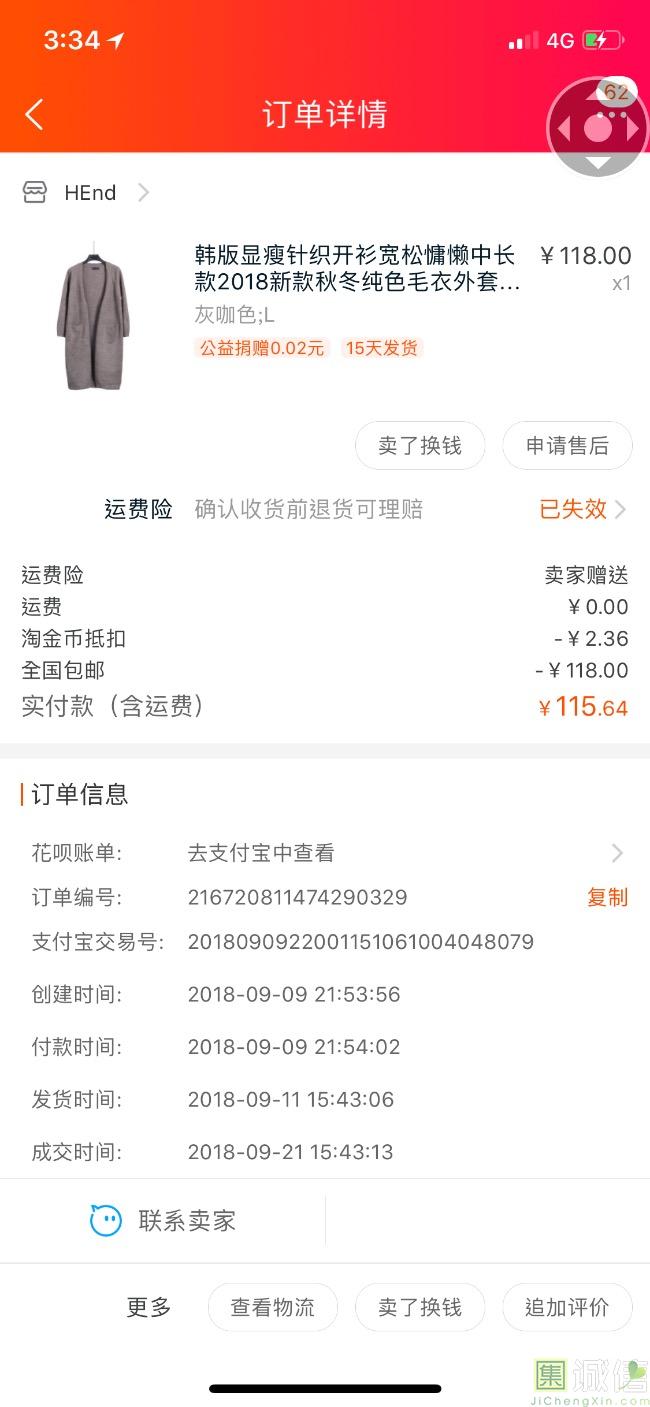Add a follow-up review 追加评价
The image size is (650, 1407).
coord(567,1307)
